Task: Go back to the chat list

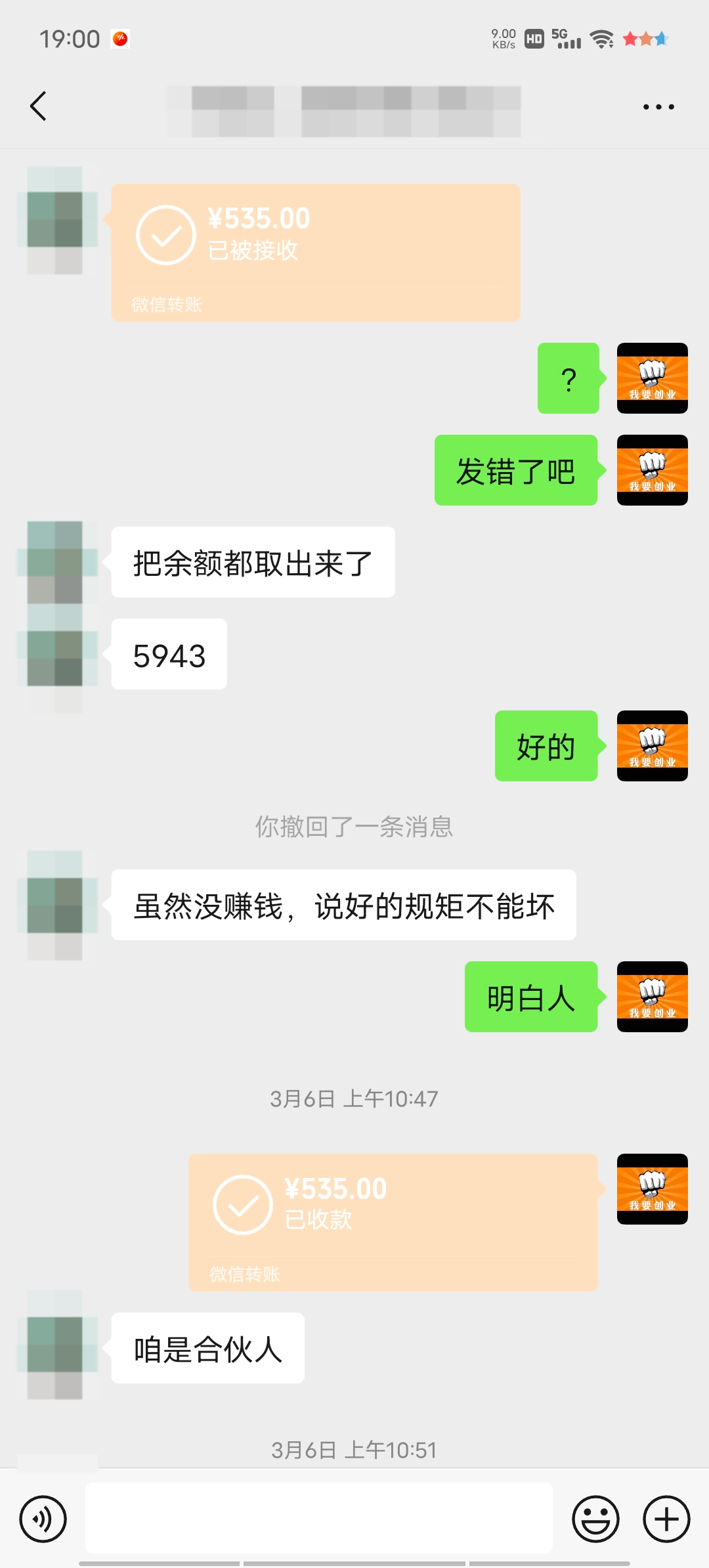Action: point(39,106)
